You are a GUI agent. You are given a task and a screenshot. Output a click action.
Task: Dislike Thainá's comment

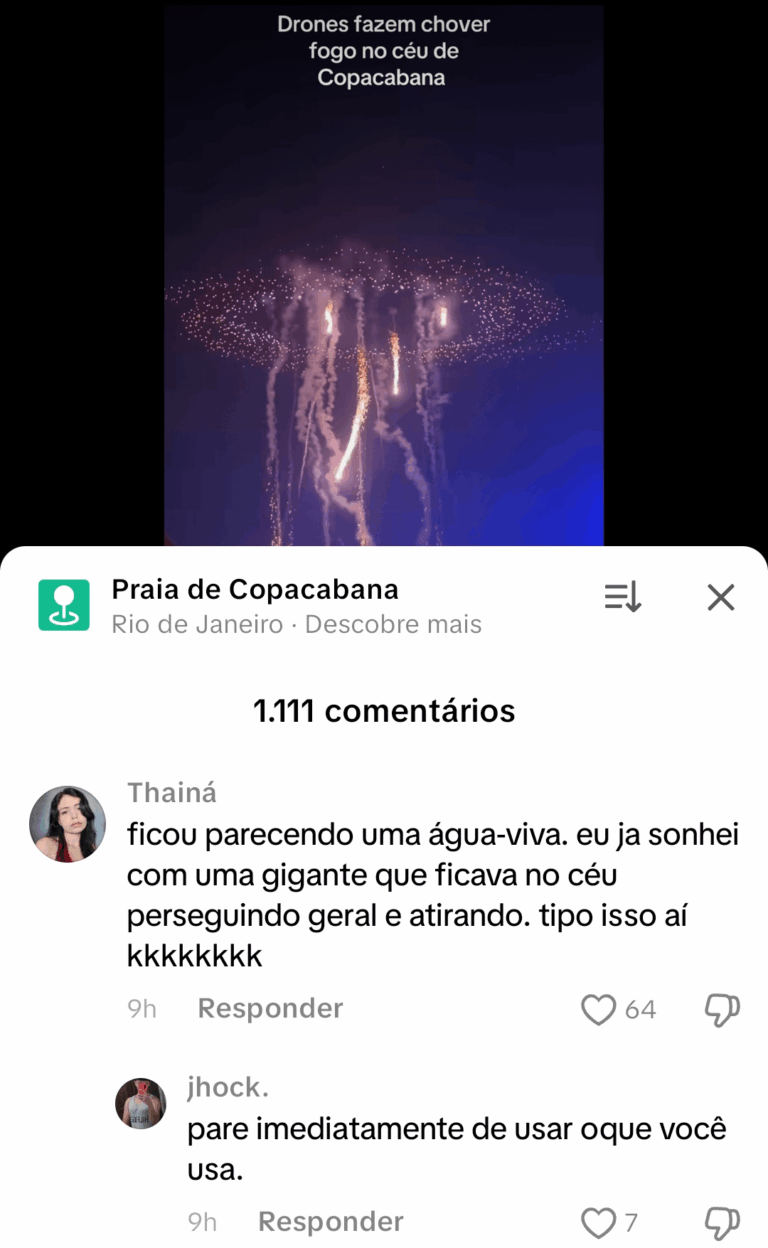coord(722,1010)
